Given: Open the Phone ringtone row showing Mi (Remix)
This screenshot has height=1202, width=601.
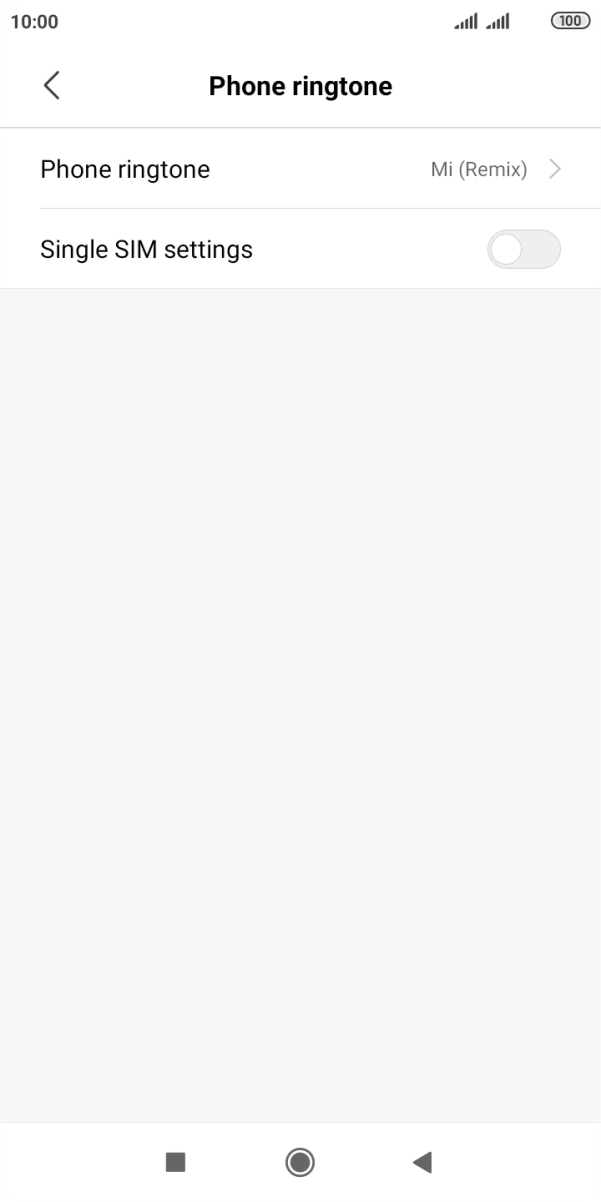Looking at the screenshot, I should [x=300, y=169].
